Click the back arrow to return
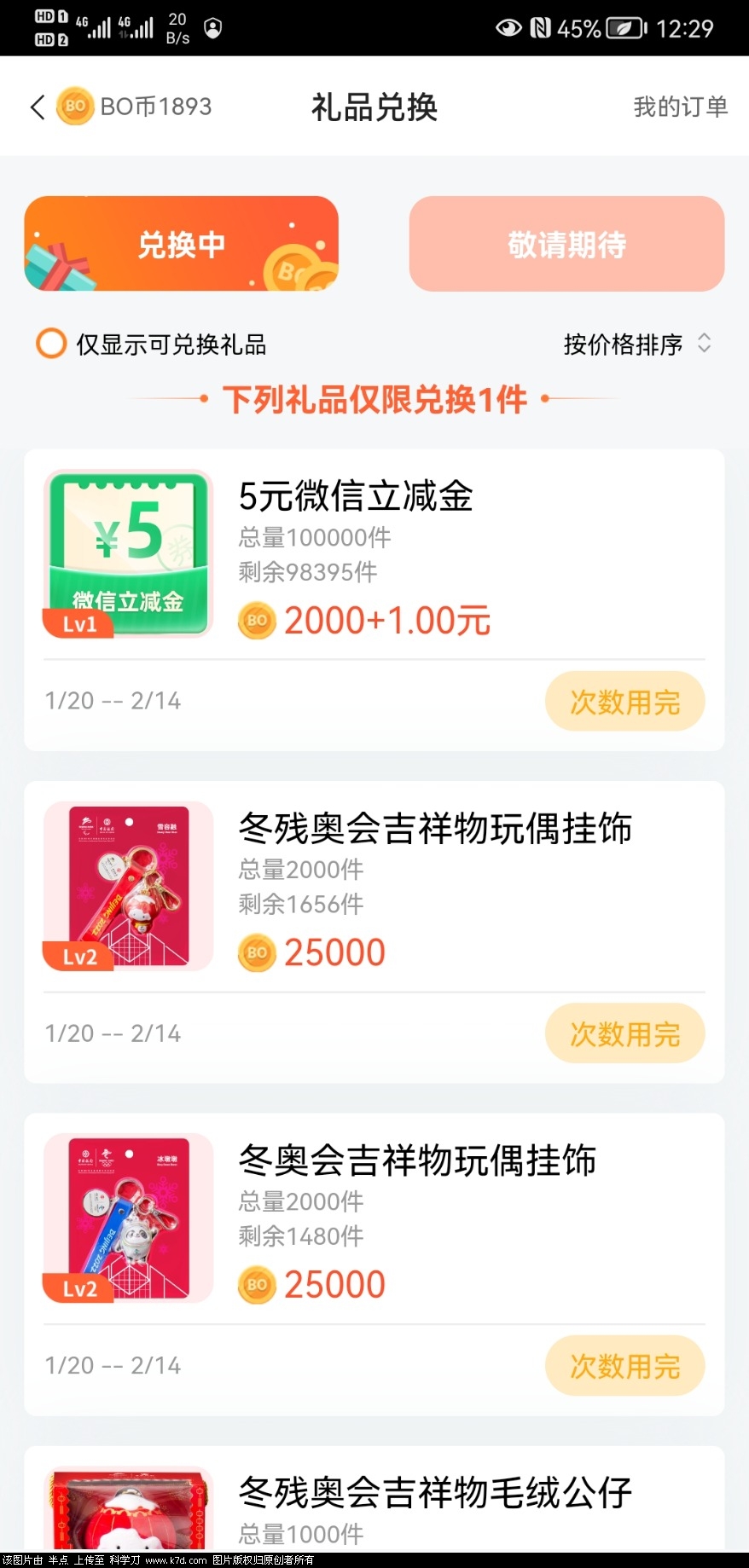Image resolution: width=749 pixels, height=1568 pixels. coord(36,107)
